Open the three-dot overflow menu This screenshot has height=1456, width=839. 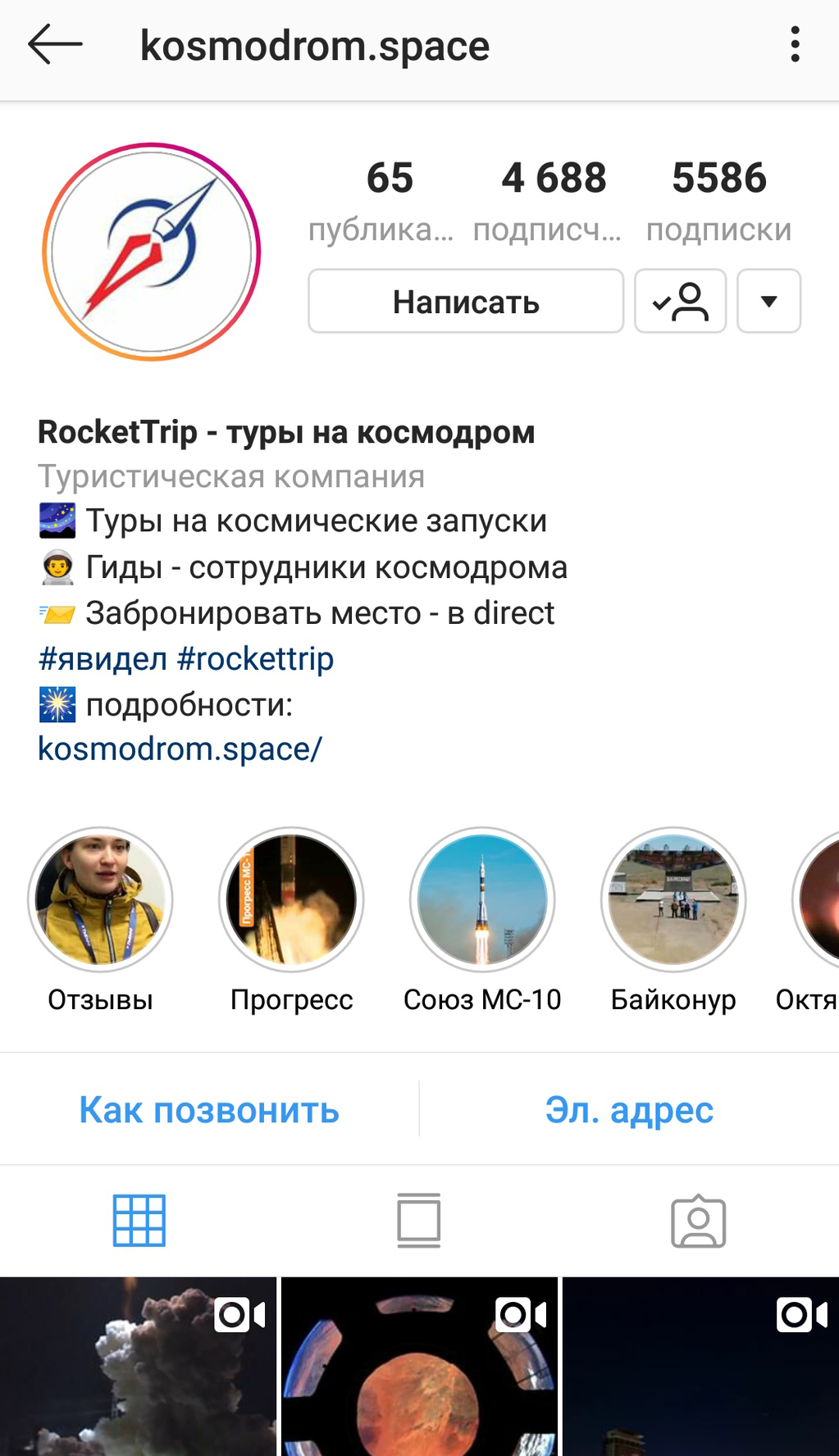tap(795, 44)
